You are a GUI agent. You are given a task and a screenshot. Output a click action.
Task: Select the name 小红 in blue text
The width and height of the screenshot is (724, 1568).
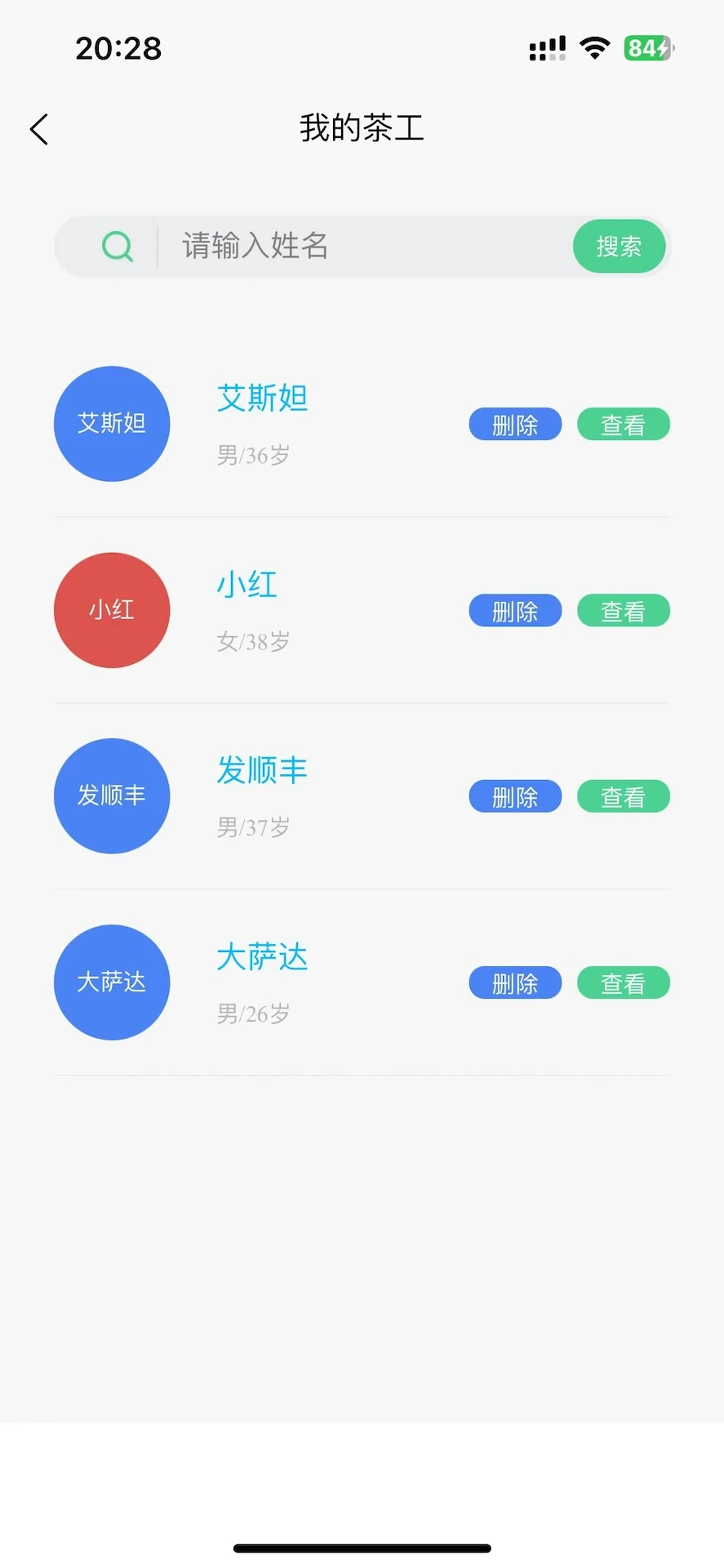tap(247, 583)
